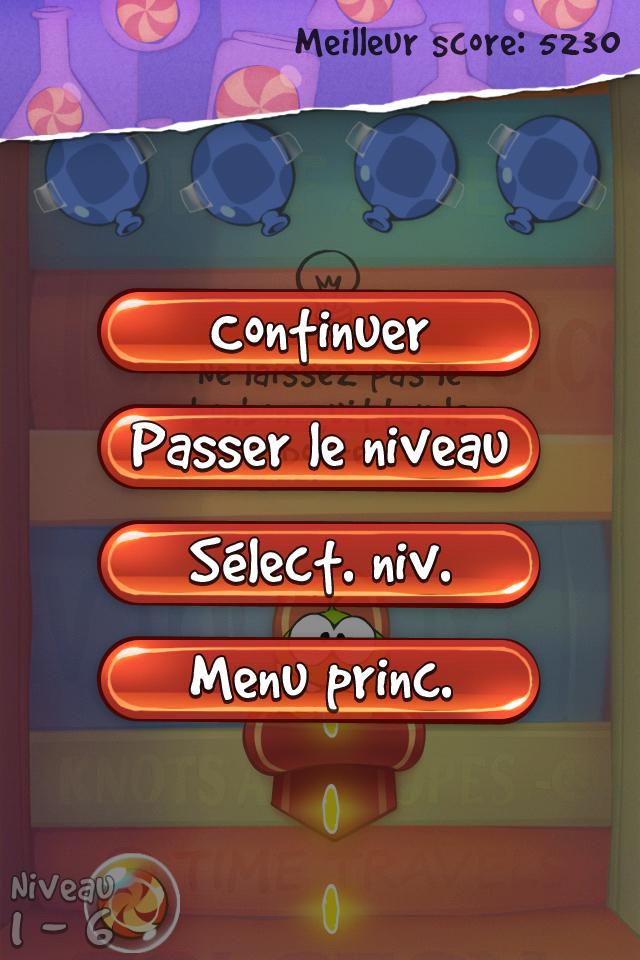This screenshot has height=960, width=640.
Task: Return to main menu via Menu princ.
Action: [x=319, y=680]
